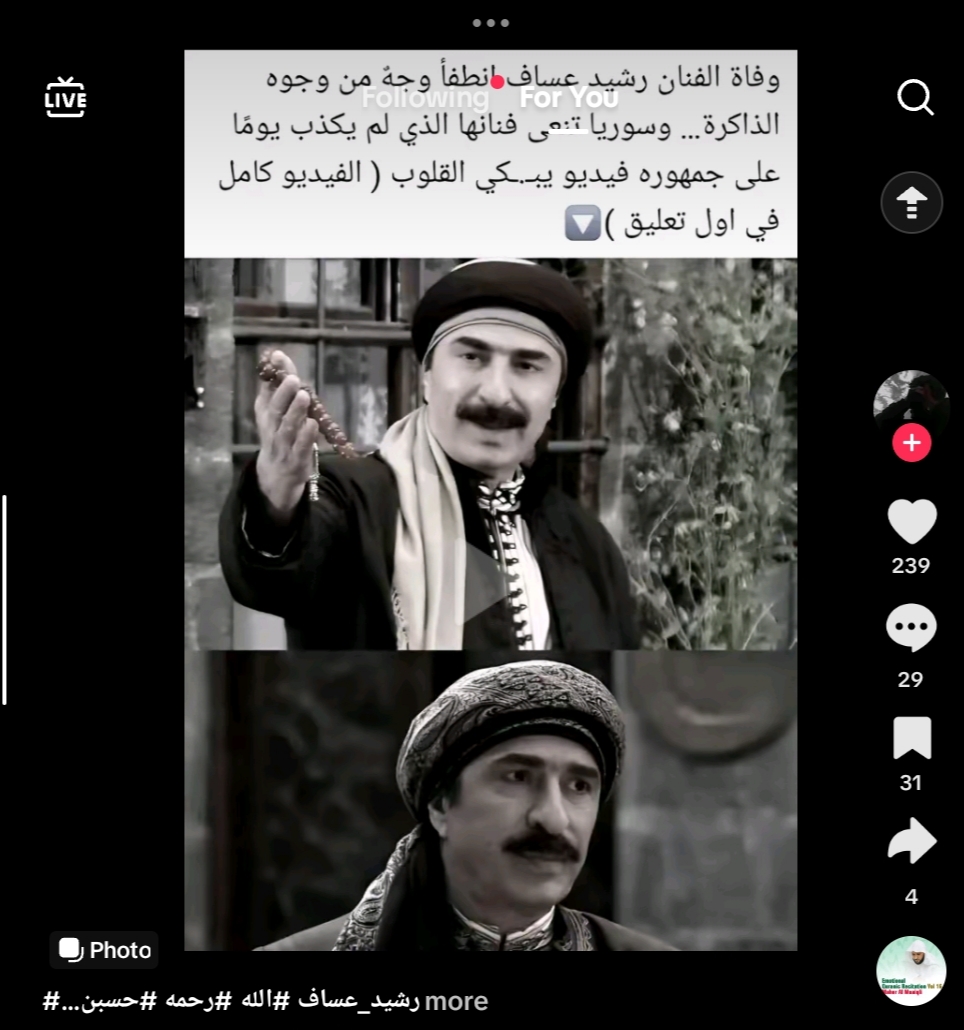Open the comments on this post
Screen dimensions: 964x1030
coord(911,628)
